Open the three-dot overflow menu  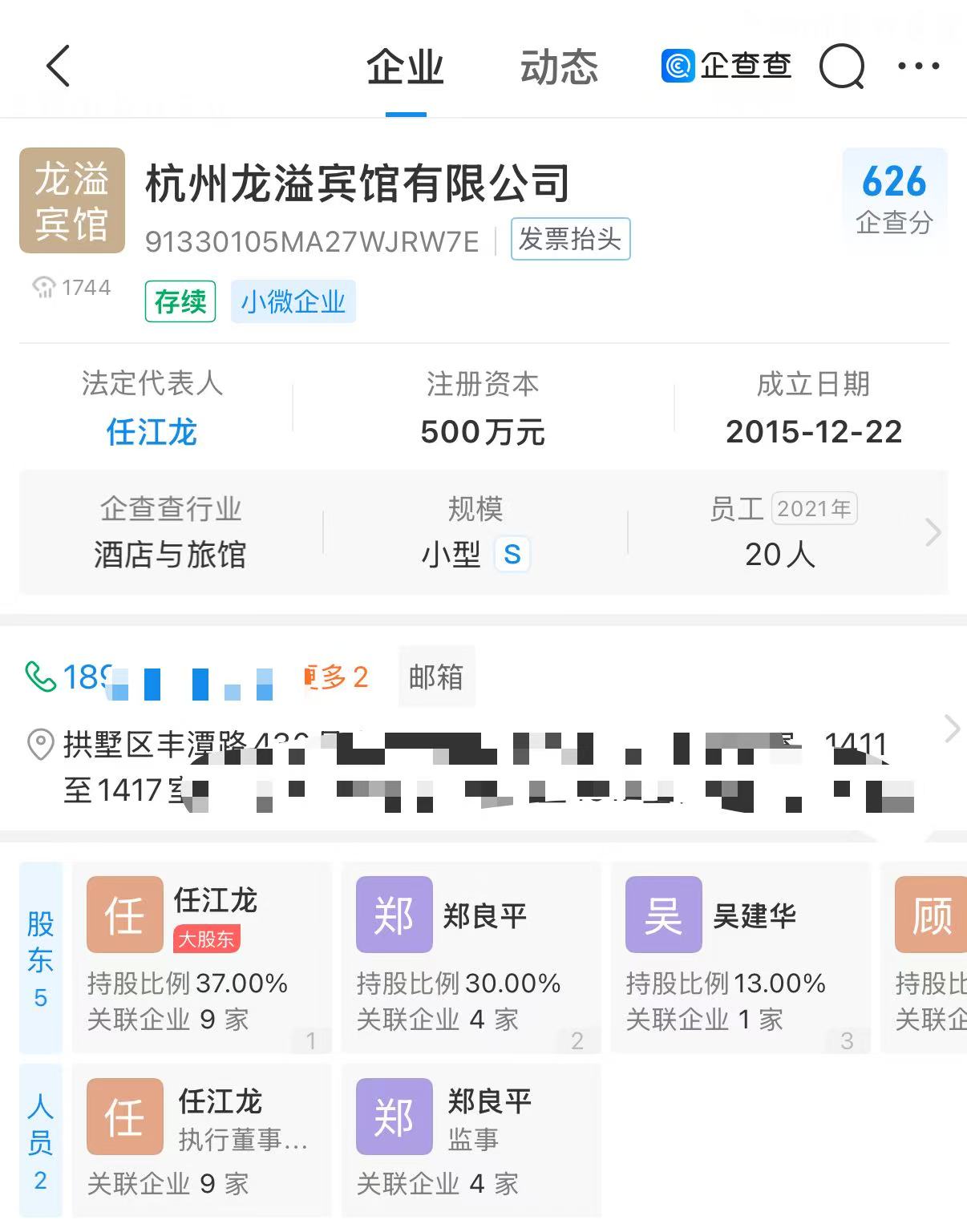pyautogui.click(x=918, y=67)
